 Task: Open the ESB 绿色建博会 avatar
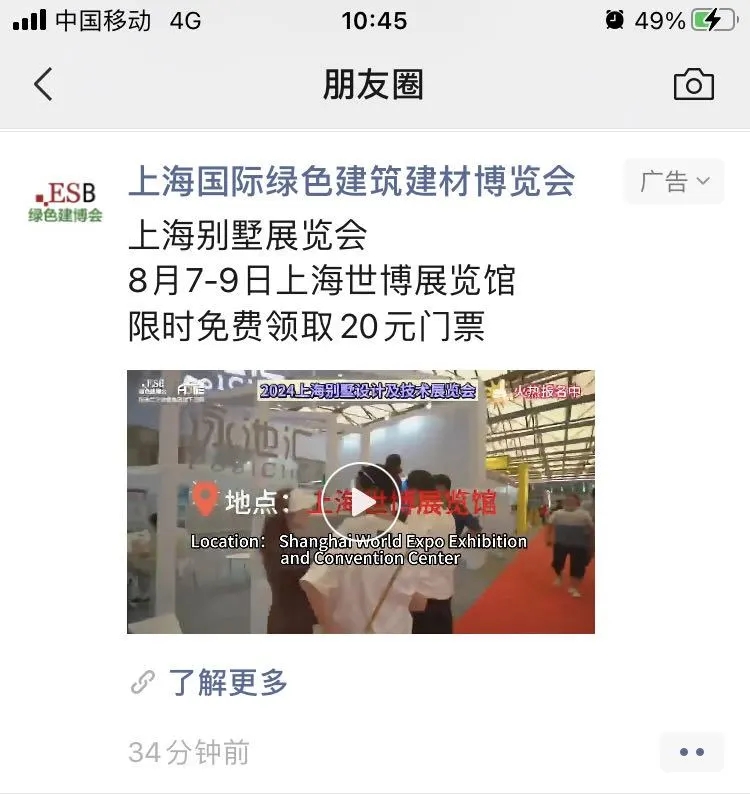[65, 200]
